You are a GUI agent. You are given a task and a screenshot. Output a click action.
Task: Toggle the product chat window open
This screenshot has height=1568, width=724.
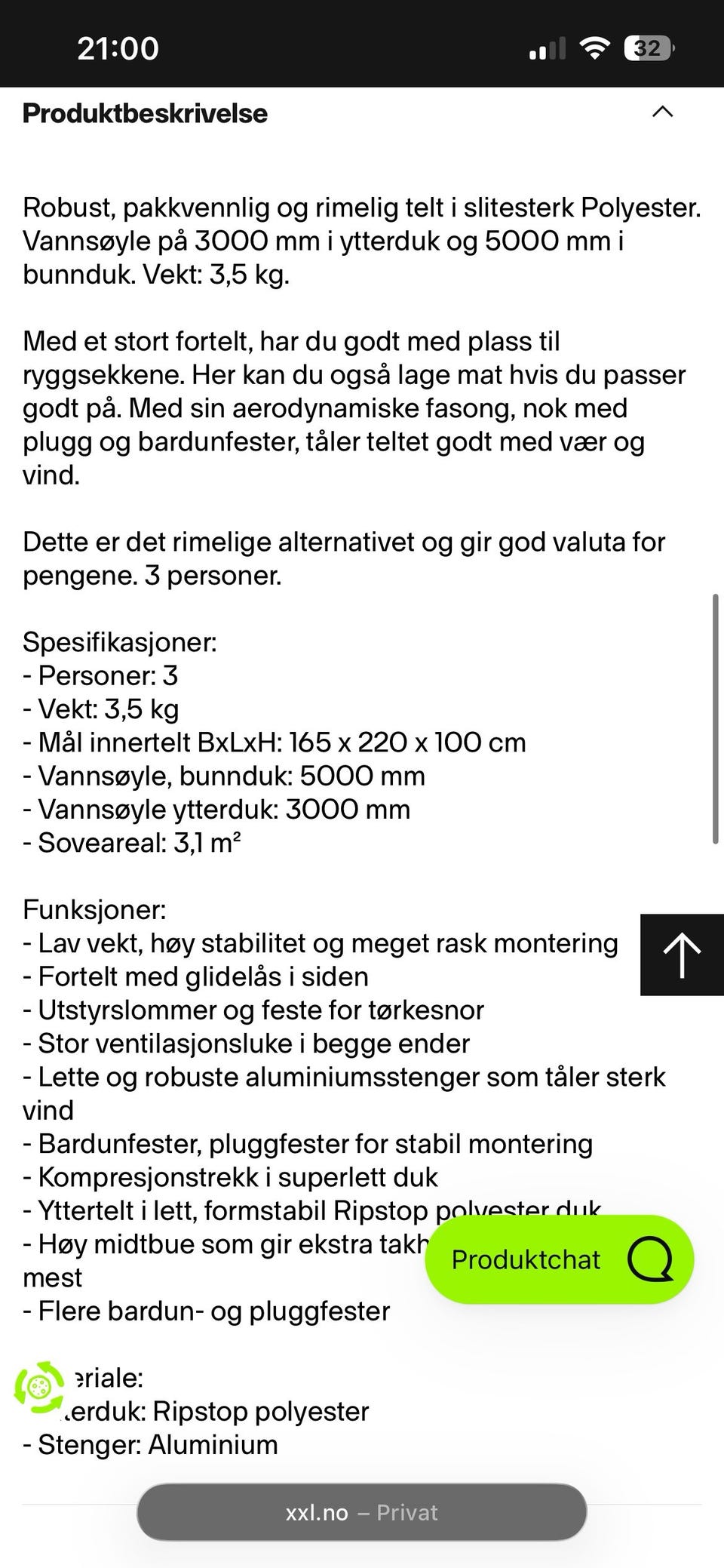coord(558,1259)
